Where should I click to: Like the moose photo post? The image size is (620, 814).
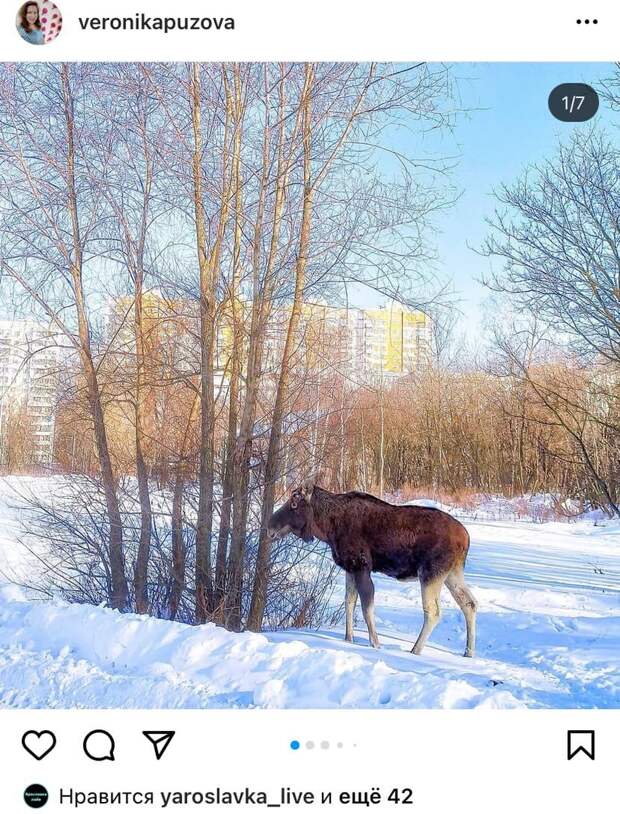pos(39,745)
